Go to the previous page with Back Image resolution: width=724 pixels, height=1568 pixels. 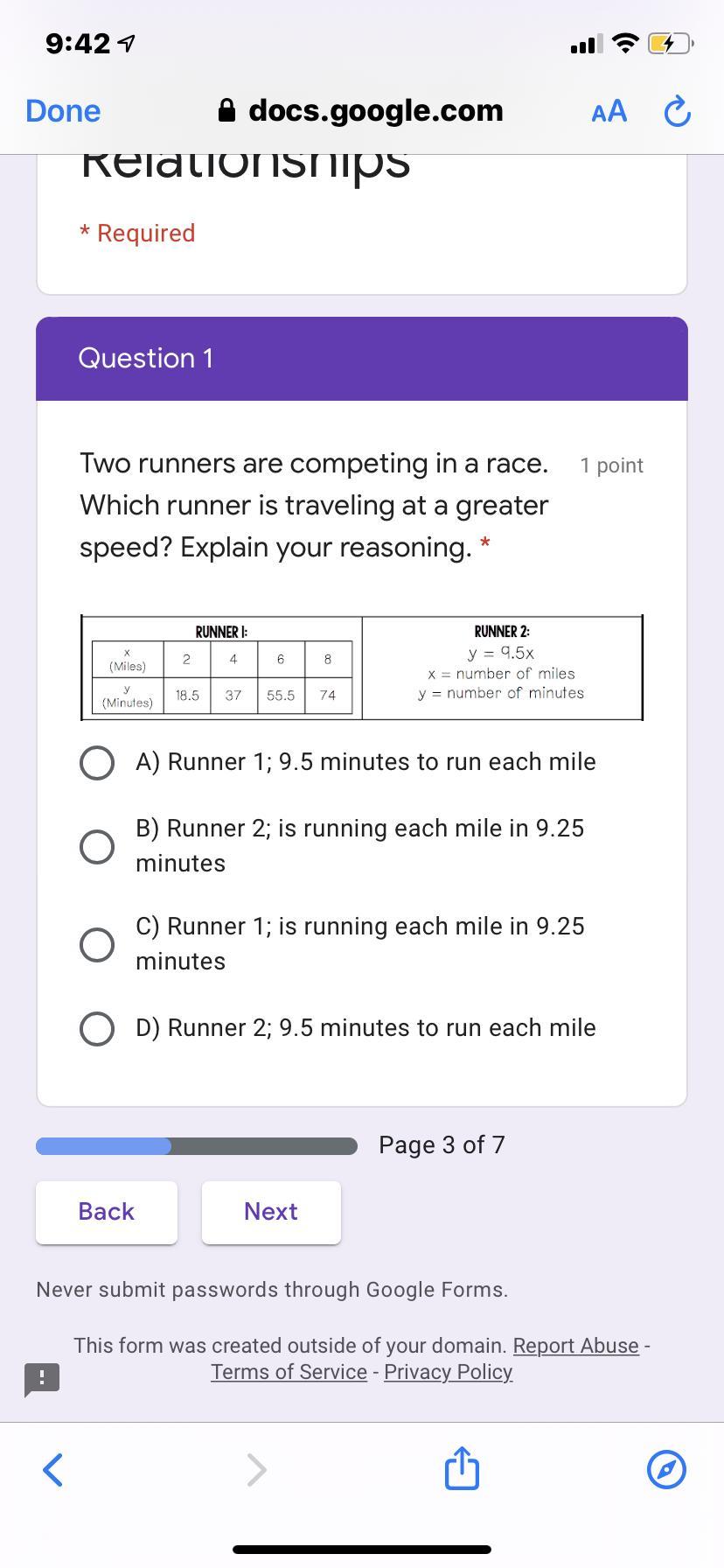[107, 1212]
